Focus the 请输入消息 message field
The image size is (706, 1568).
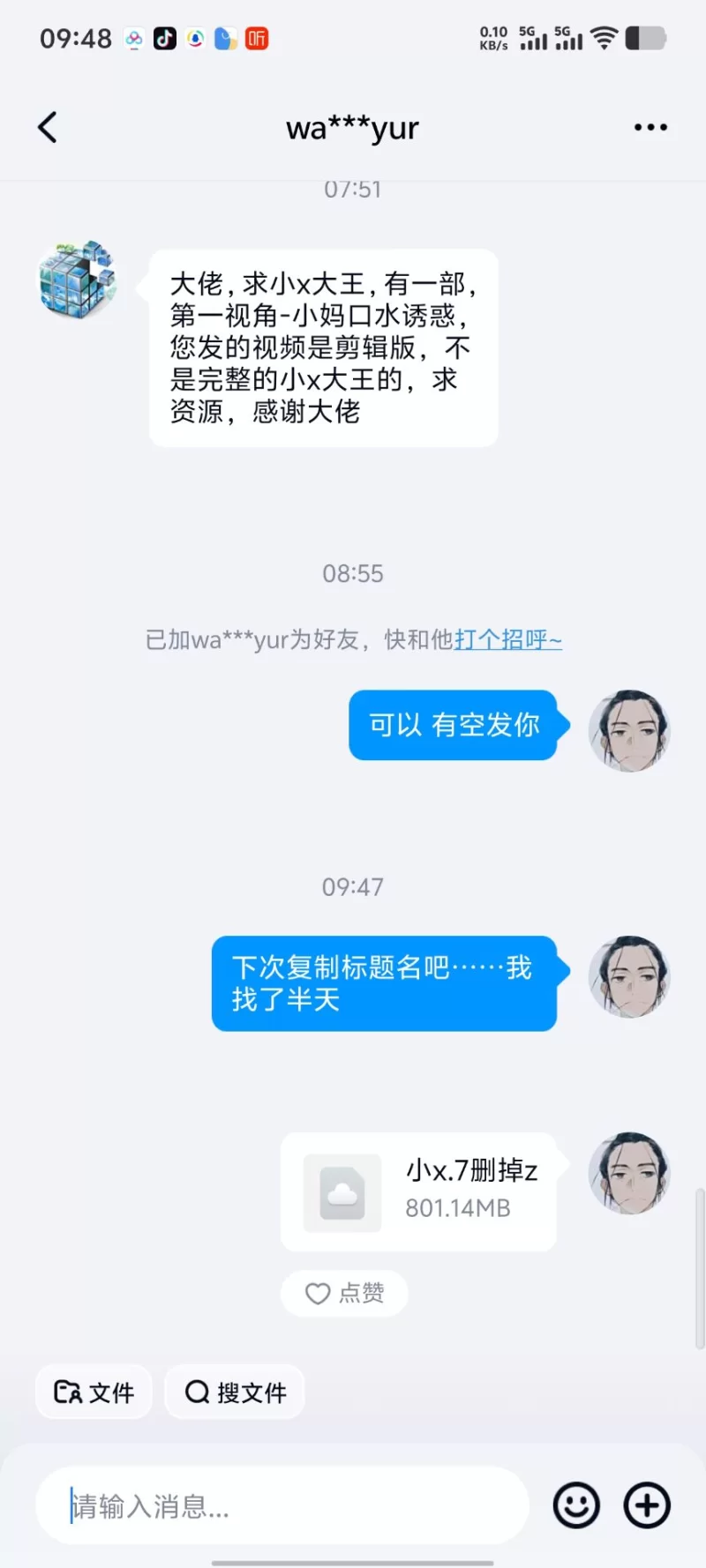click(x=282, y=1505)
